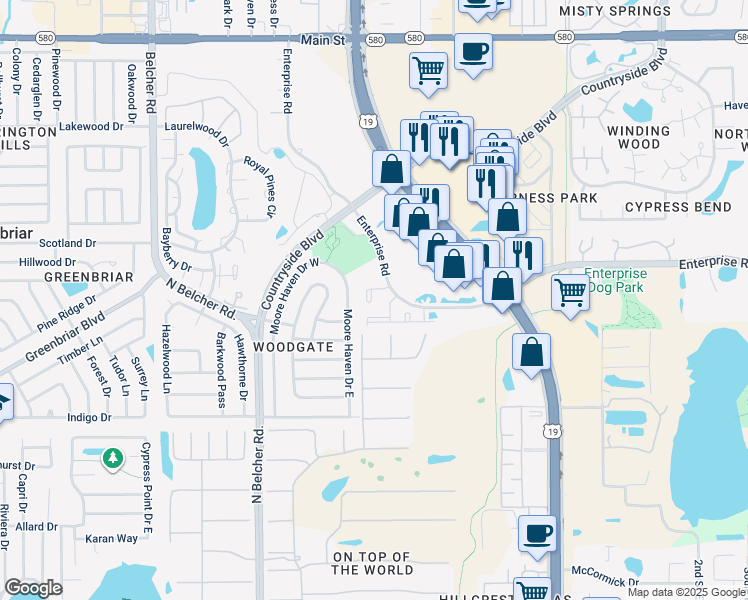This screenshot has height=600, width=748.
Task: Open the shopping cart marker beside Enterprise Dog Park
Action: click(x=570, y=293)
